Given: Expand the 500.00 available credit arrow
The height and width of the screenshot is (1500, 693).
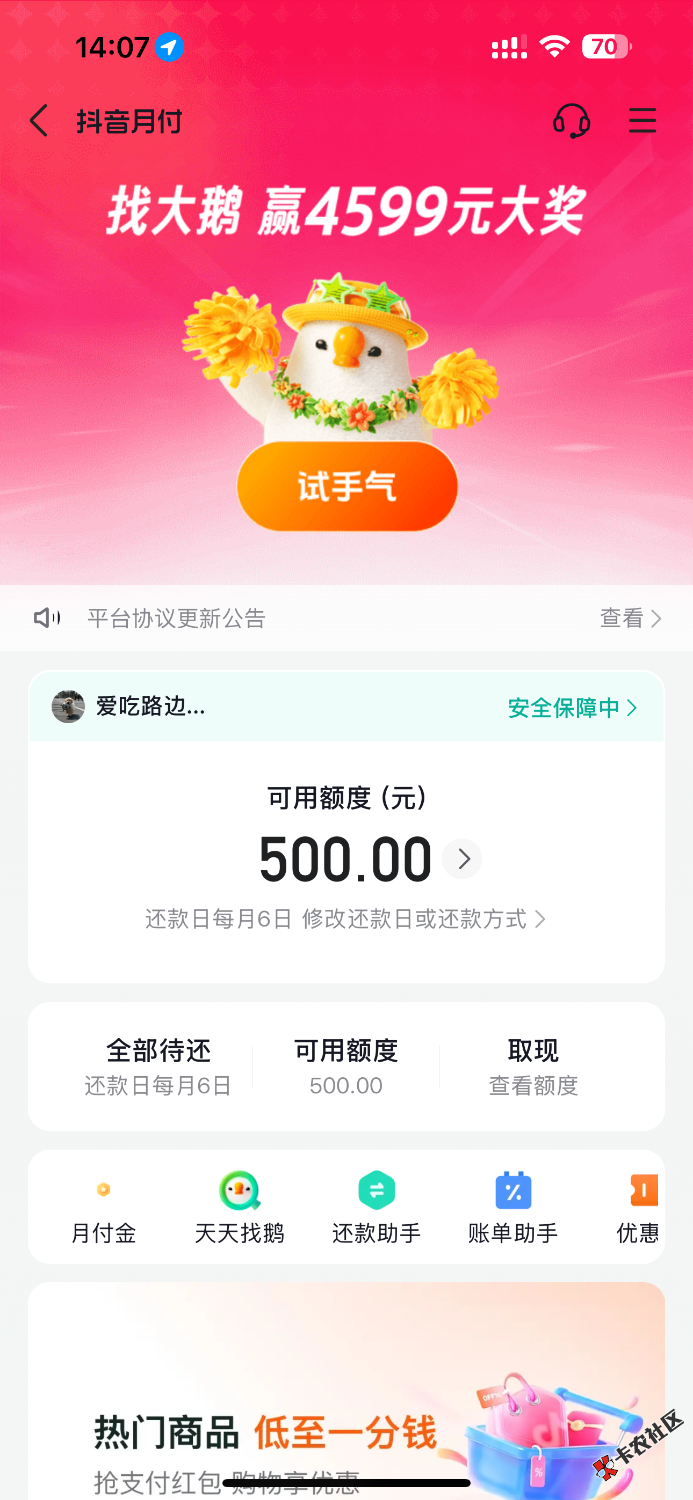Looking at the screenshot, I should pos(463,859).
